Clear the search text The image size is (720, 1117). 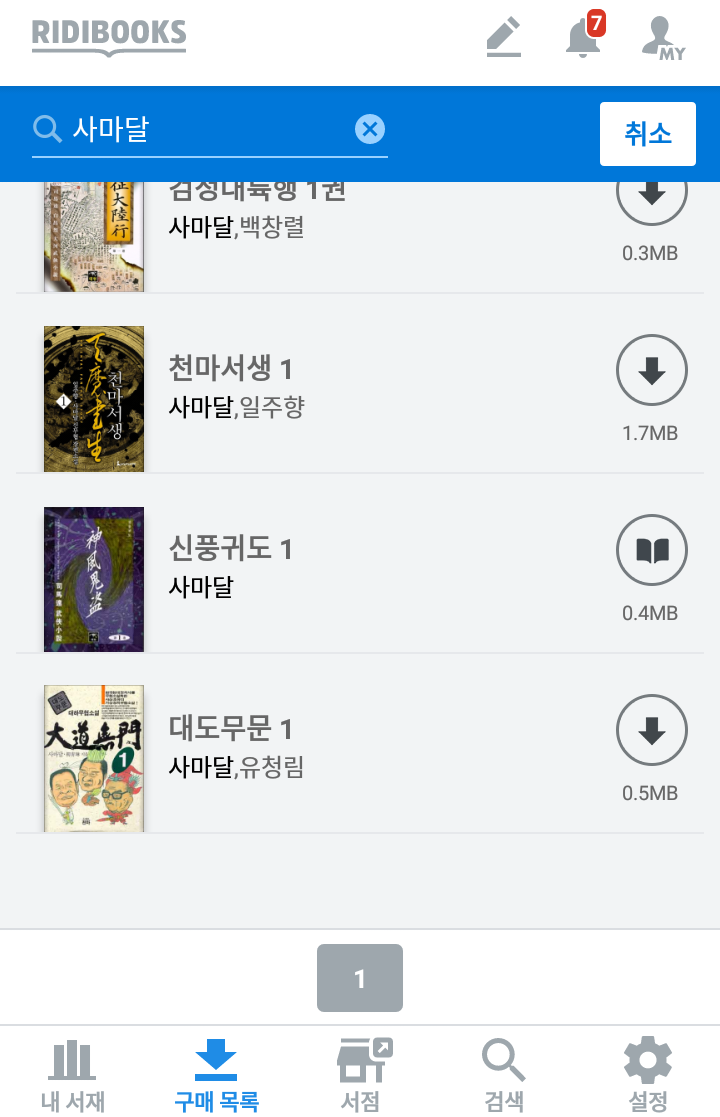tap(370, 129)
